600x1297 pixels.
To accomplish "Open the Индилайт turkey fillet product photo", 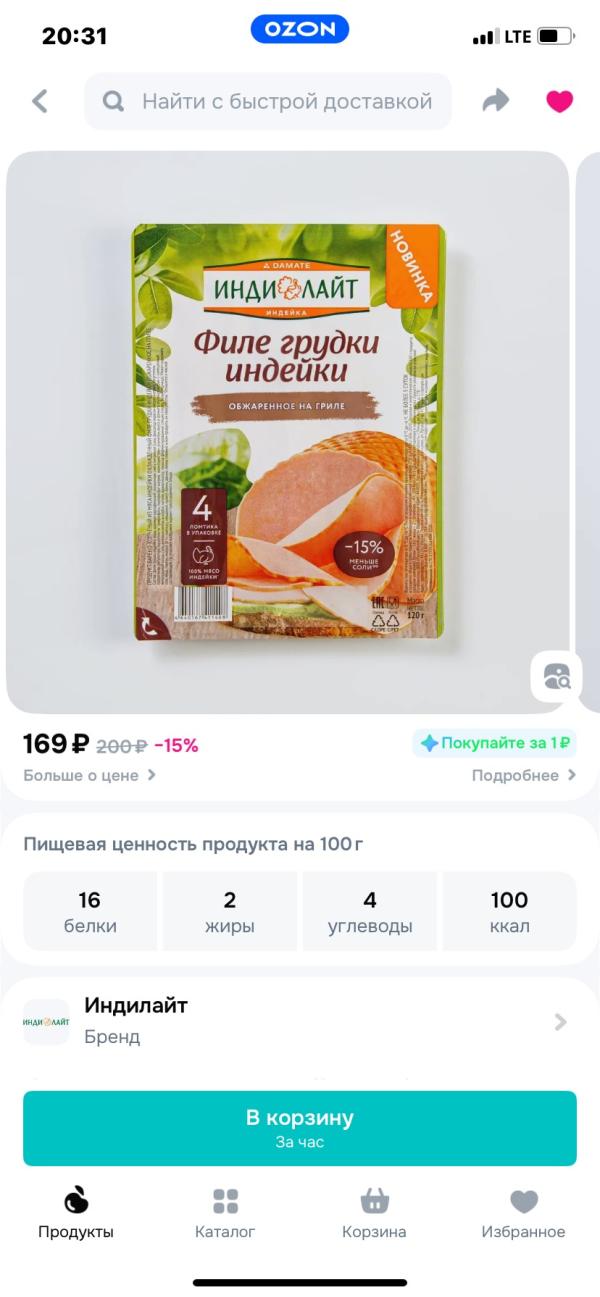I will tap(288, 432).
